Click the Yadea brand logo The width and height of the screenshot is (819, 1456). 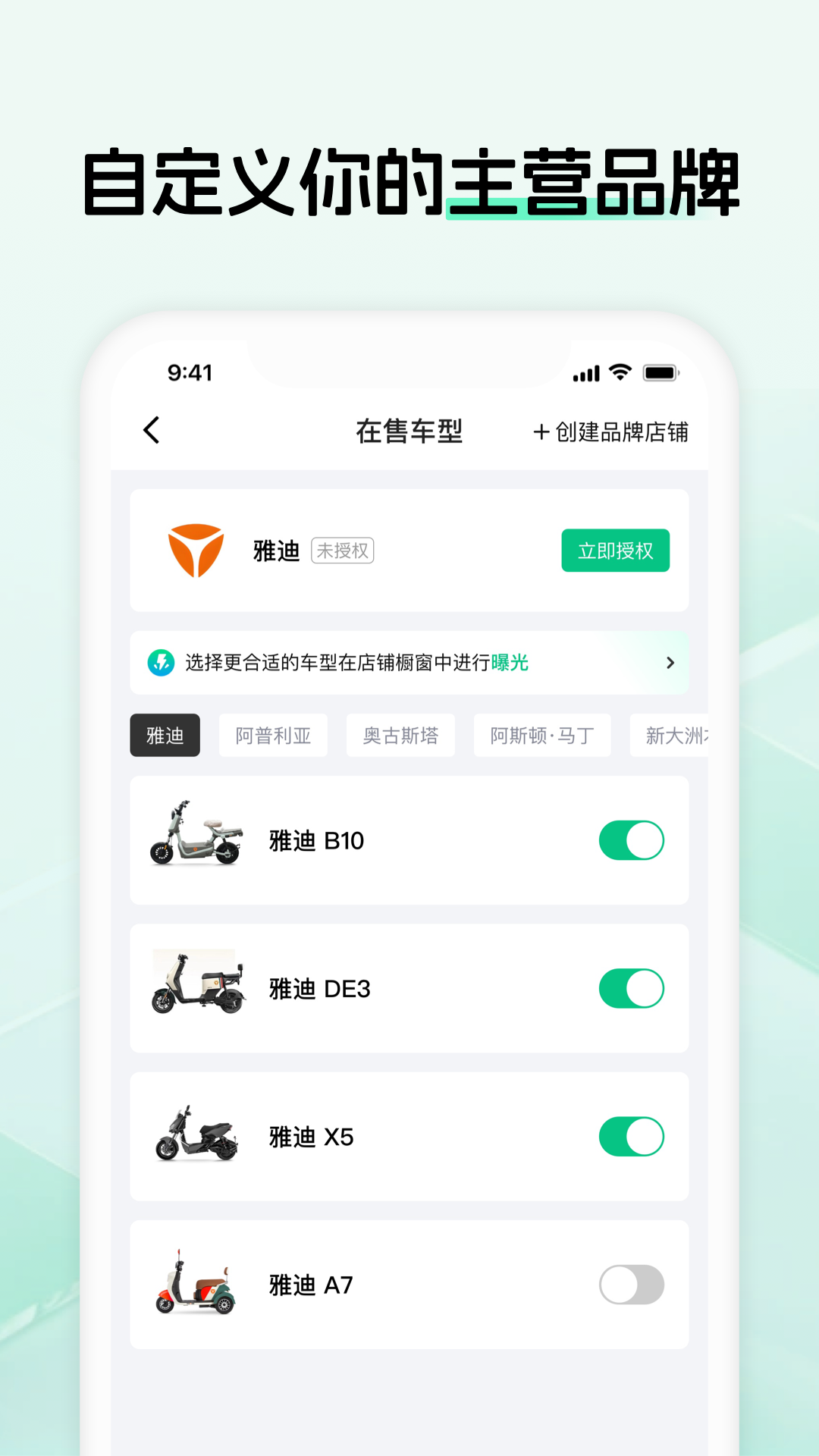(196, 551)
